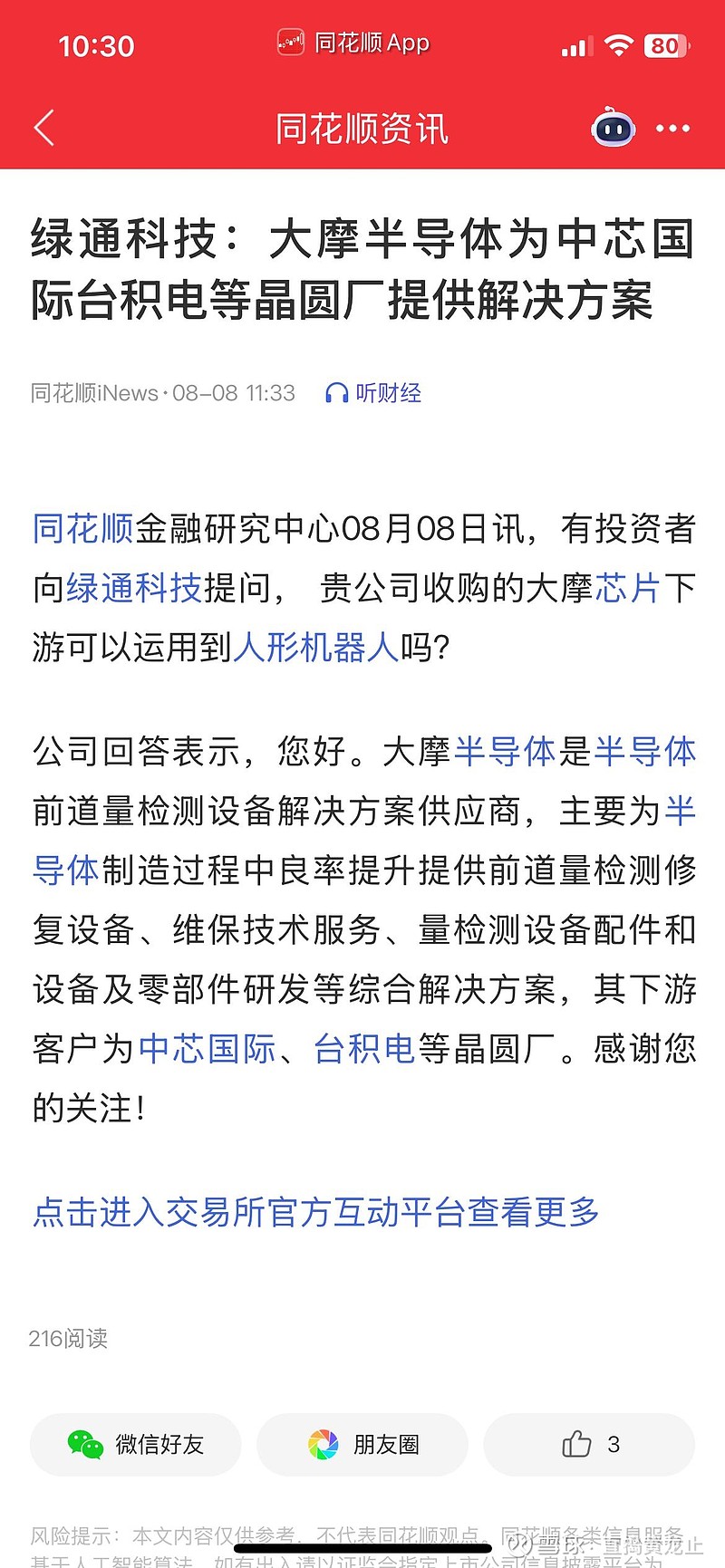This screenshot has height=1568, width=725.
Task: Open the three-dot overflow menu
Action: 672,129
